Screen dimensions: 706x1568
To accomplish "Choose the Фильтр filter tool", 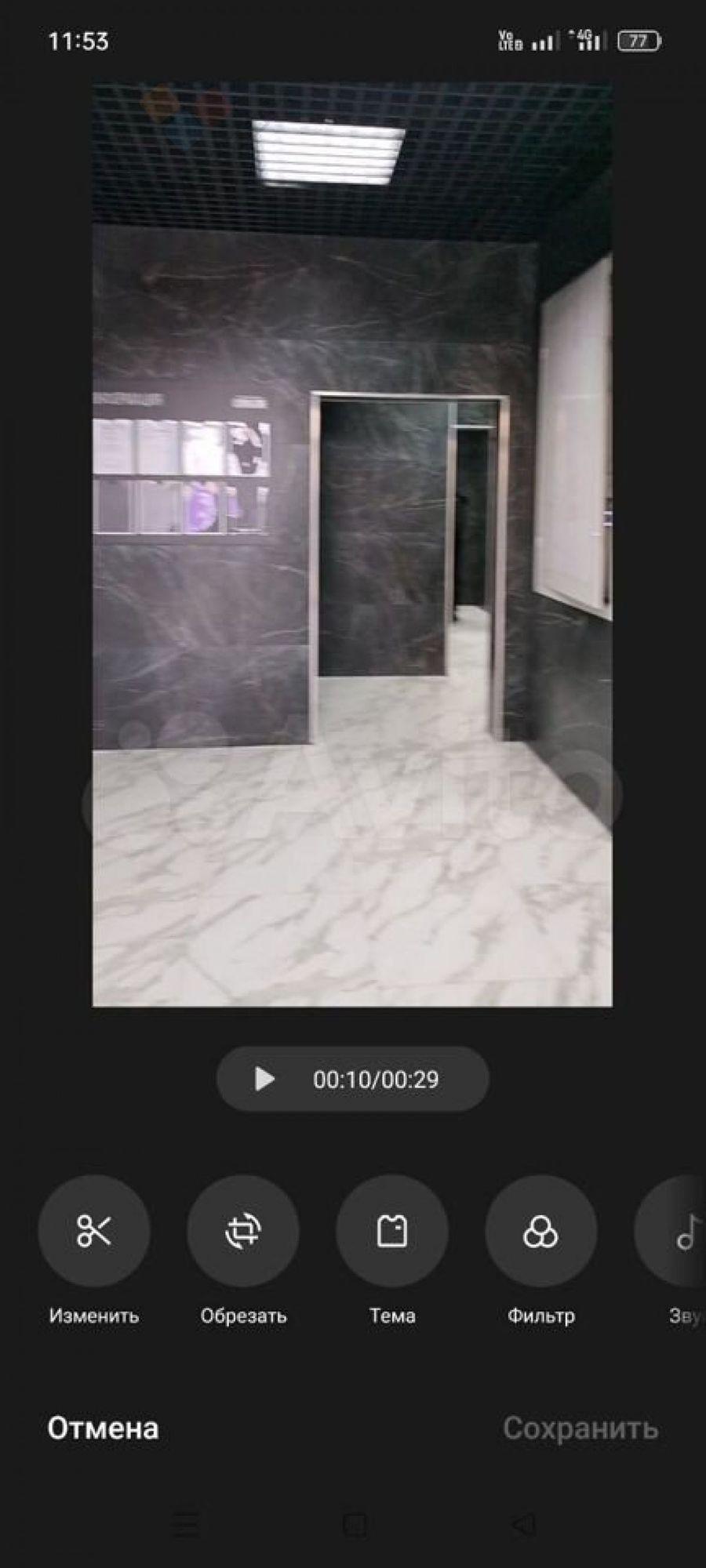I will pos(541,1232).
